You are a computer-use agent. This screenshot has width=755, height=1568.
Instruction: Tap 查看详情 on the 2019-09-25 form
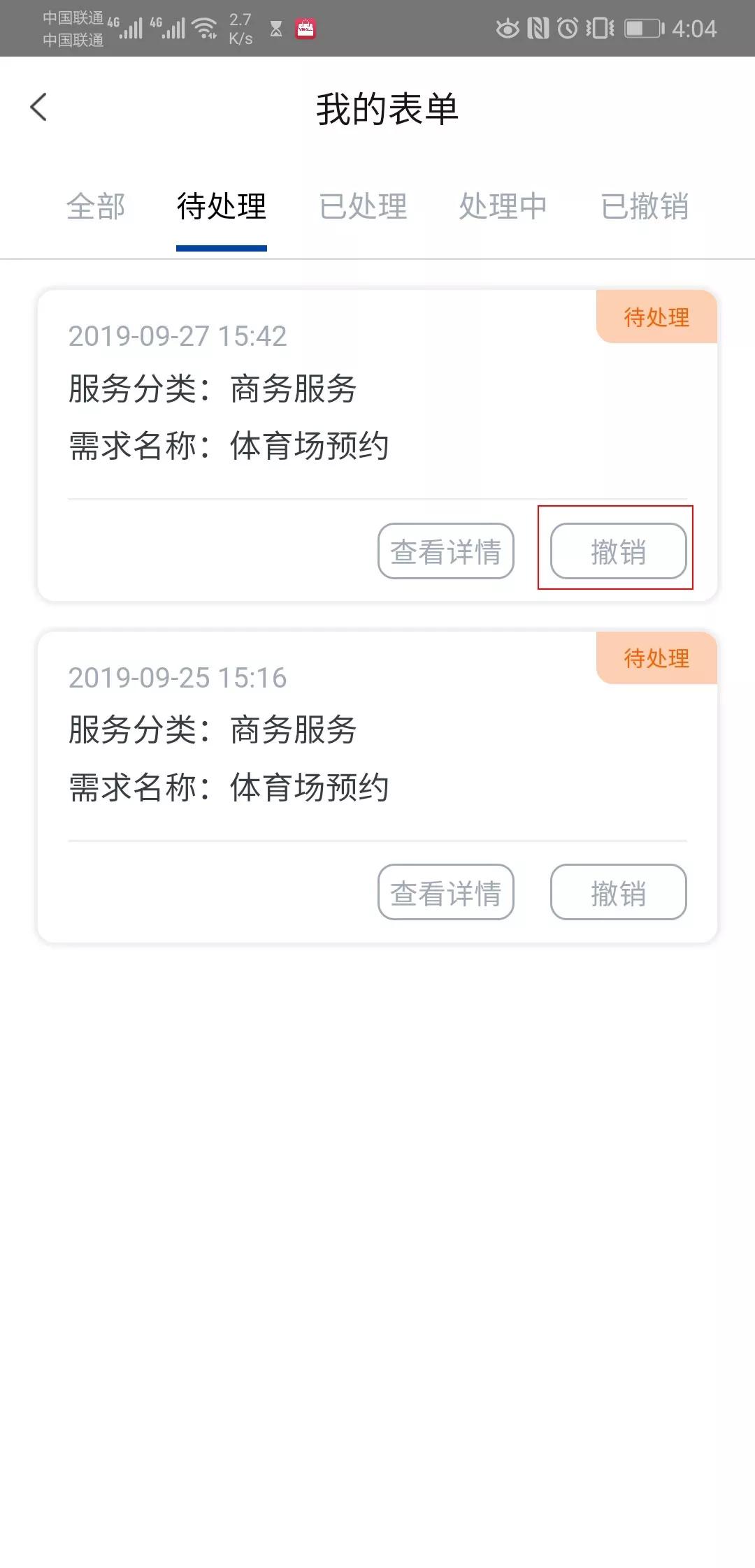pyautogui.click(x=446, y=892)
